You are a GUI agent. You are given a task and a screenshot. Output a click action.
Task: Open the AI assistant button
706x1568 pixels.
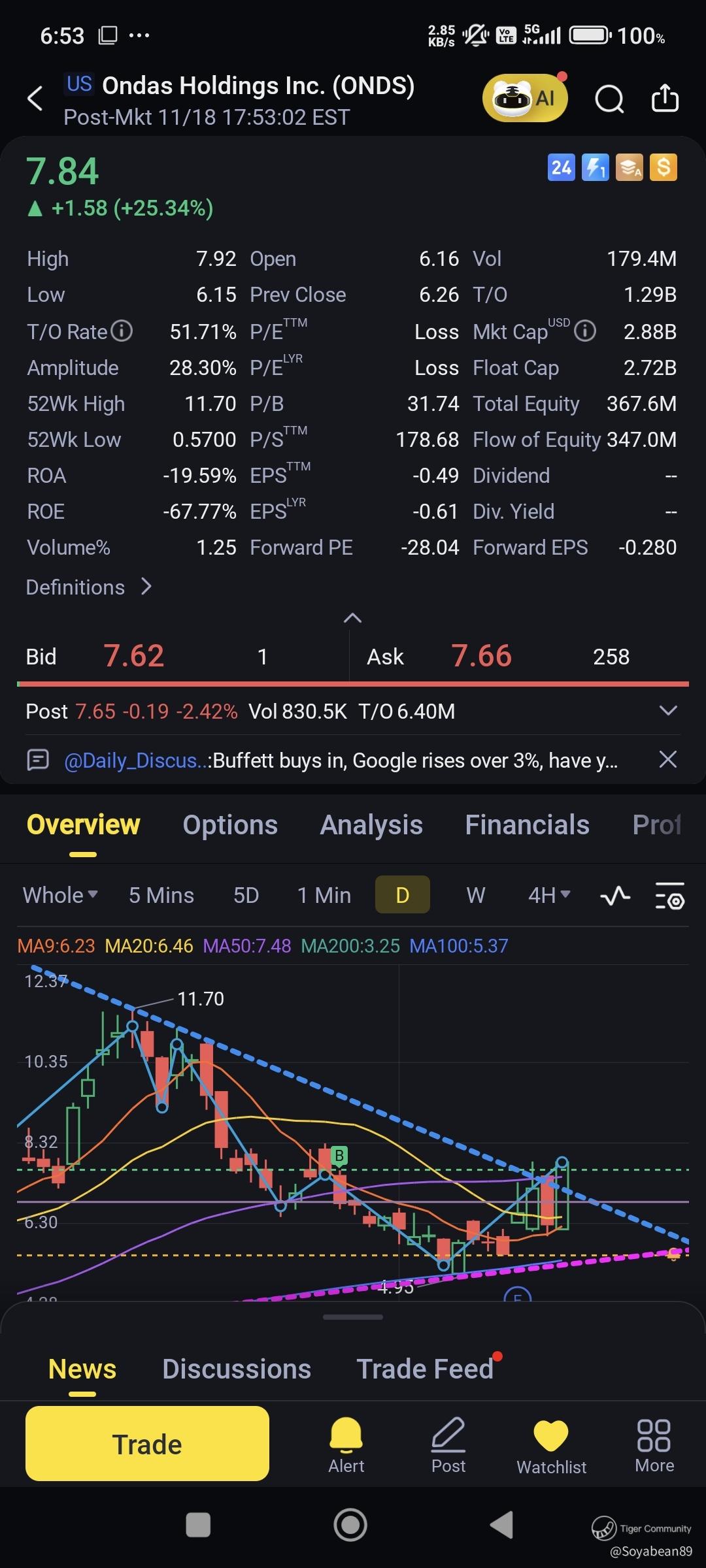coord(525,99)
